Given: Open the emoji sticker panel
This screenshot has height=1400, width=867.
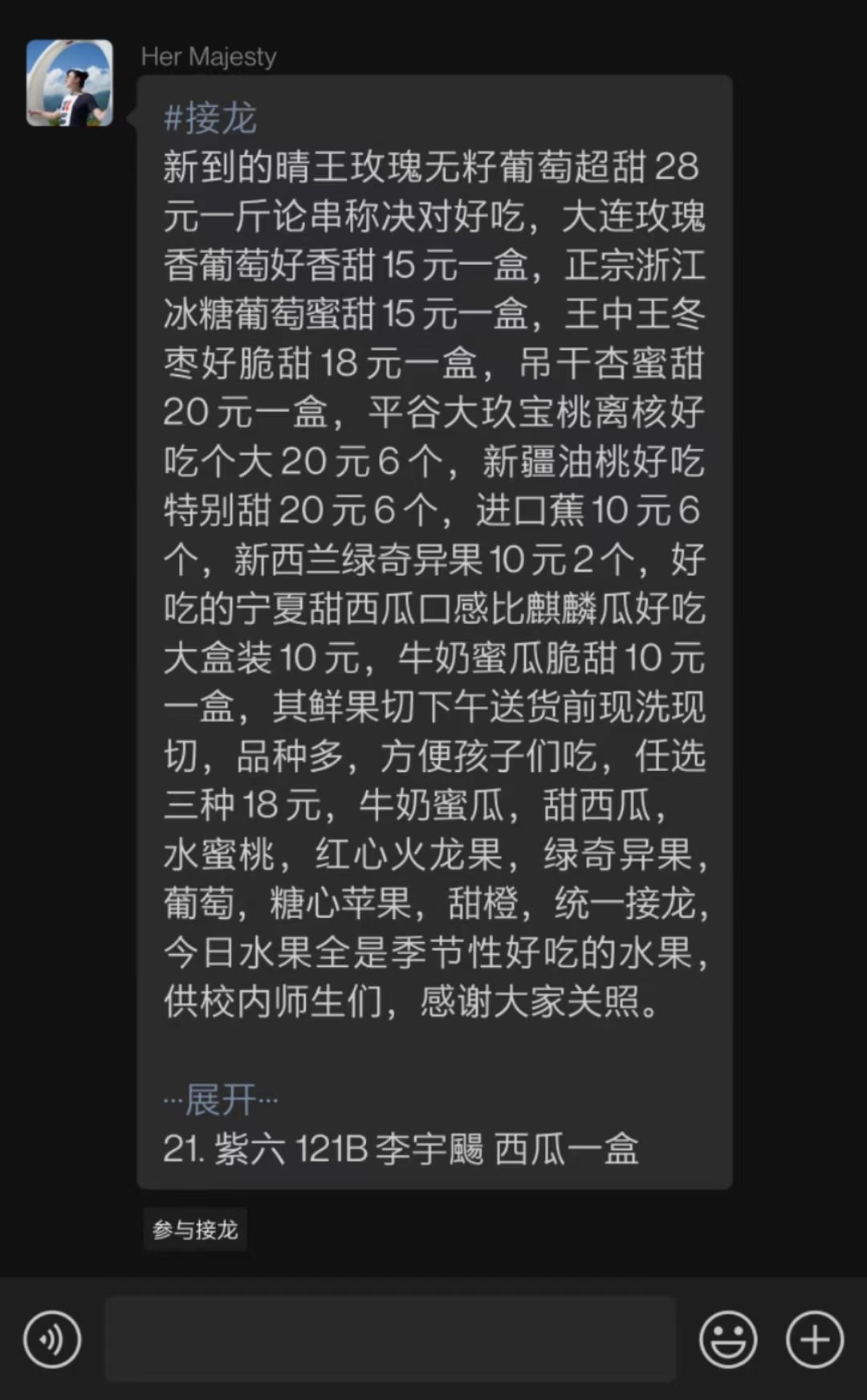Looking at the screenshot, I should [728, 1339].
